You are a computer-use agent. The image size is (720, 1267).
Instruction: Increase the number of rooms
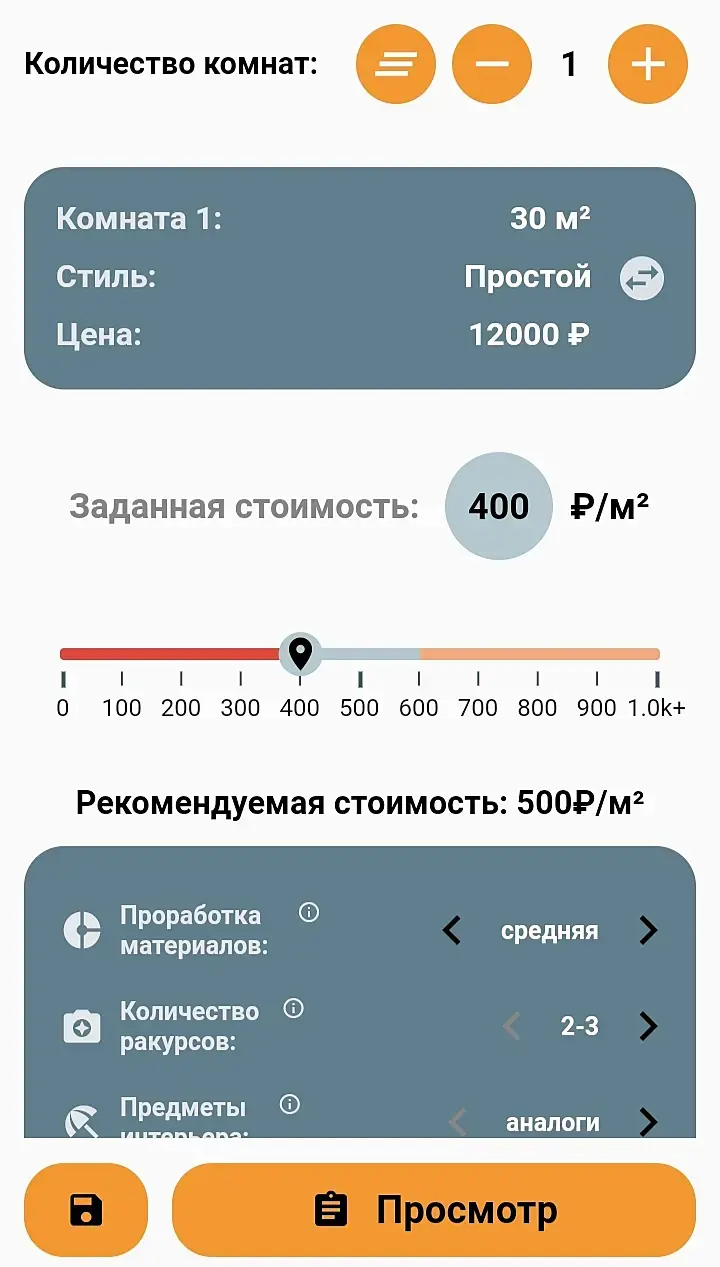pos(647,65)
